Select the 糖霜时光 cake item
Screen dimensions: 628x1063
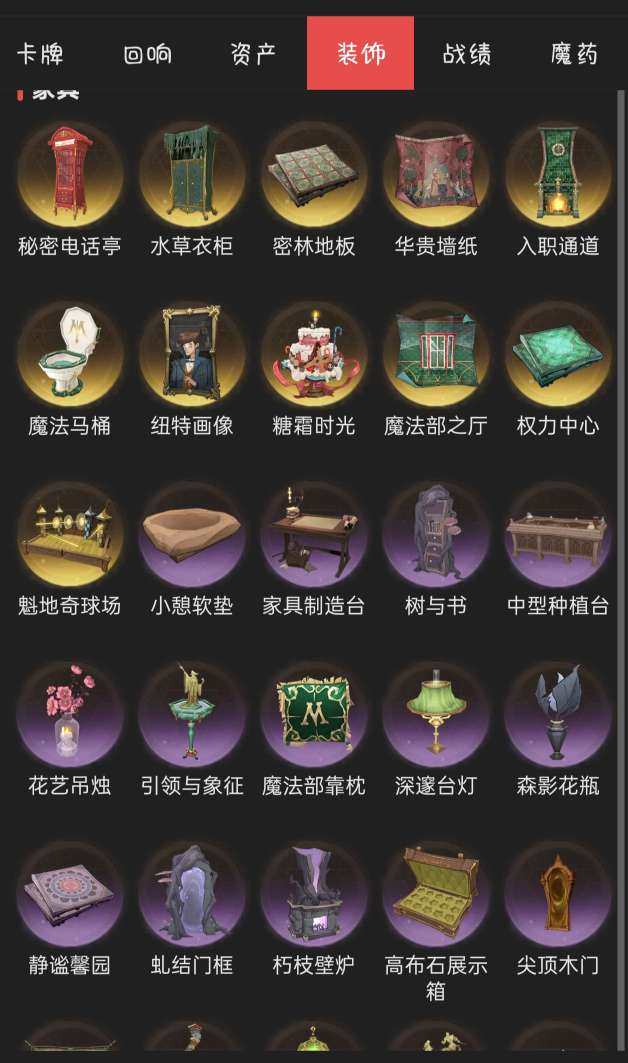(x=314, y=355)
